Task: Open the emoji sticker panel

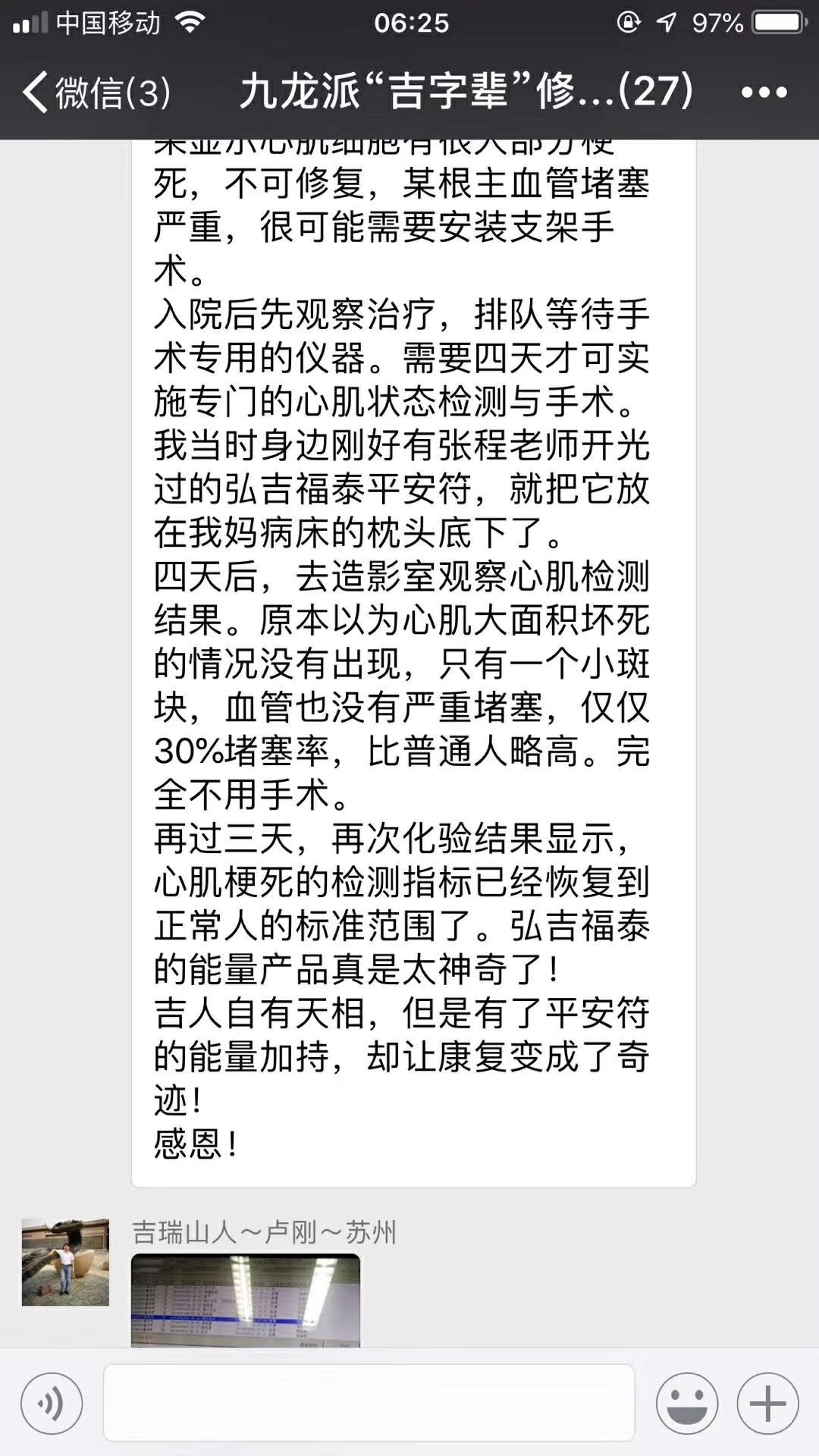Action: [687, 1404]
